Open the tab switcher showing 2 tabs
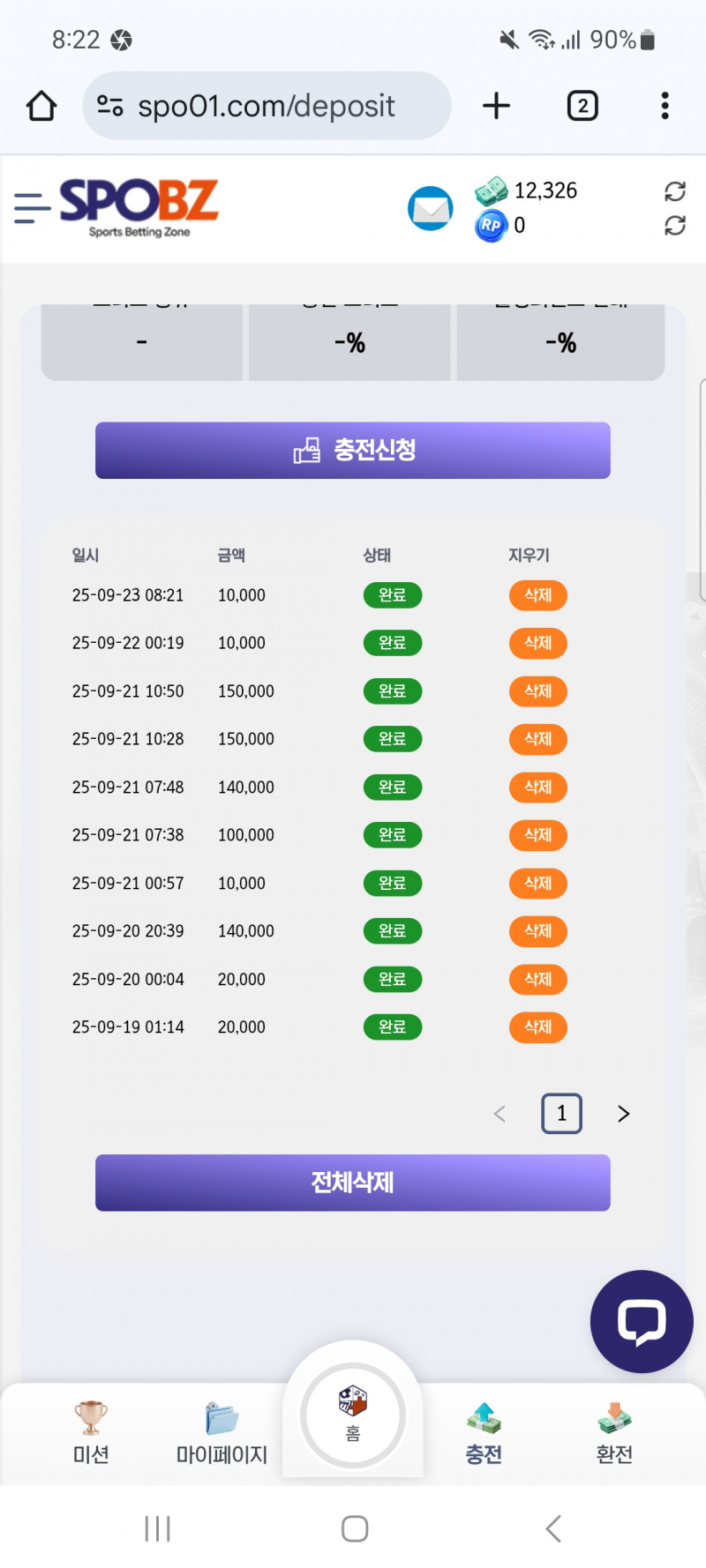The height and width of the screenshot is (1568, 706). [x=582, y=105]
